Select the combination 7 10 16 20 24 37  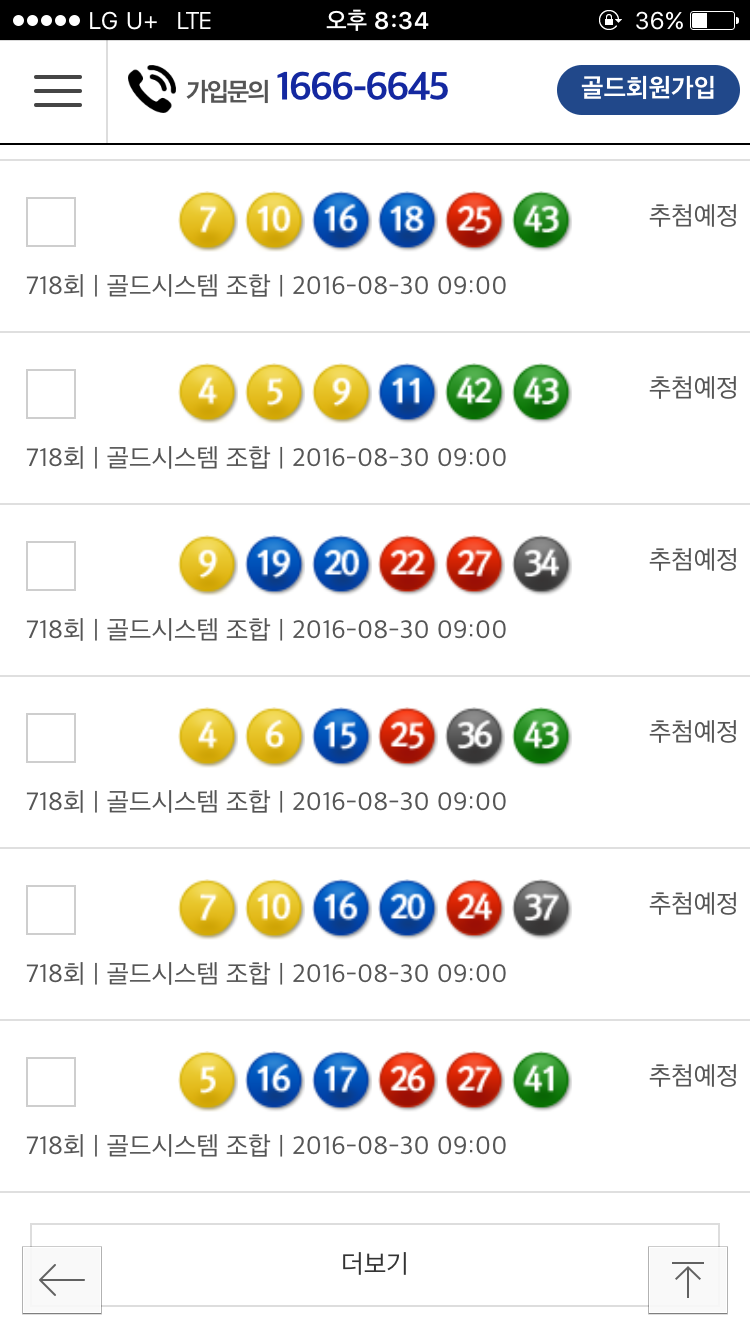[x=51, y=910]
